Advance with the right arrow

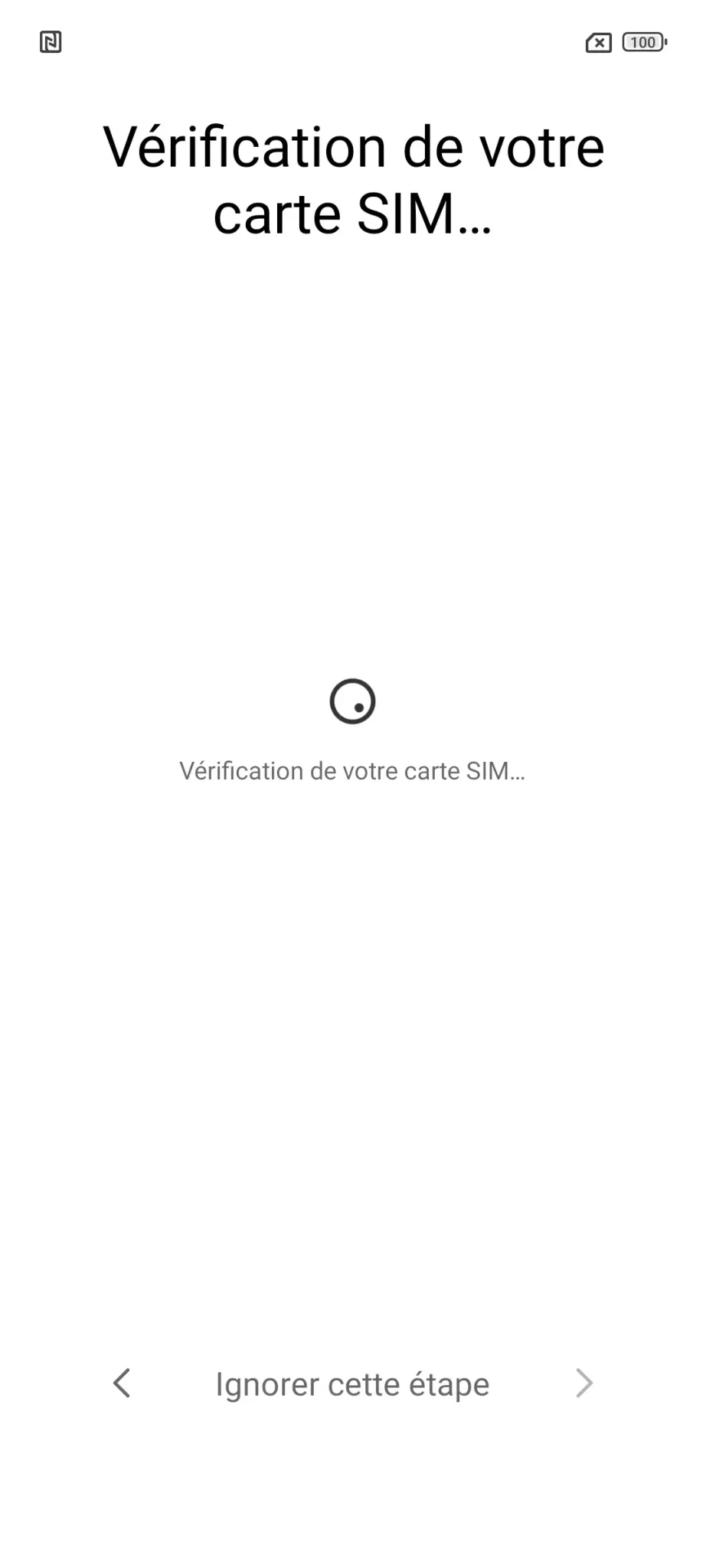point(584,1383)
